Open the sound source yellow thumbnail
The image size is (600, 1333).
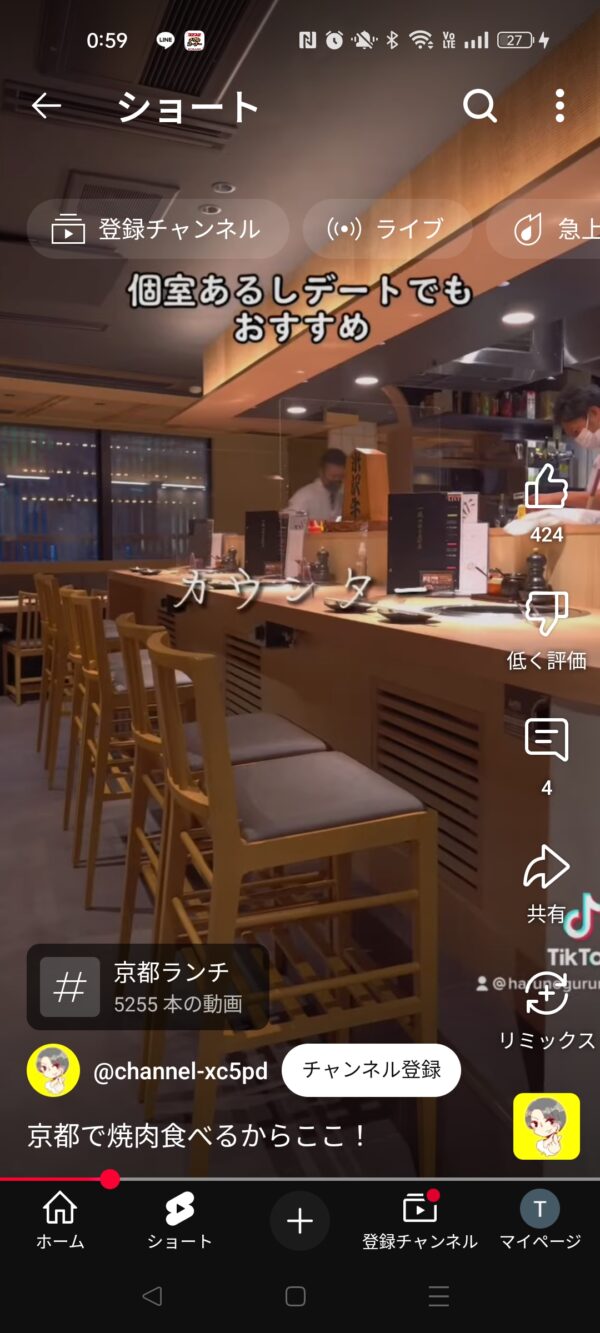[546, 1126]
